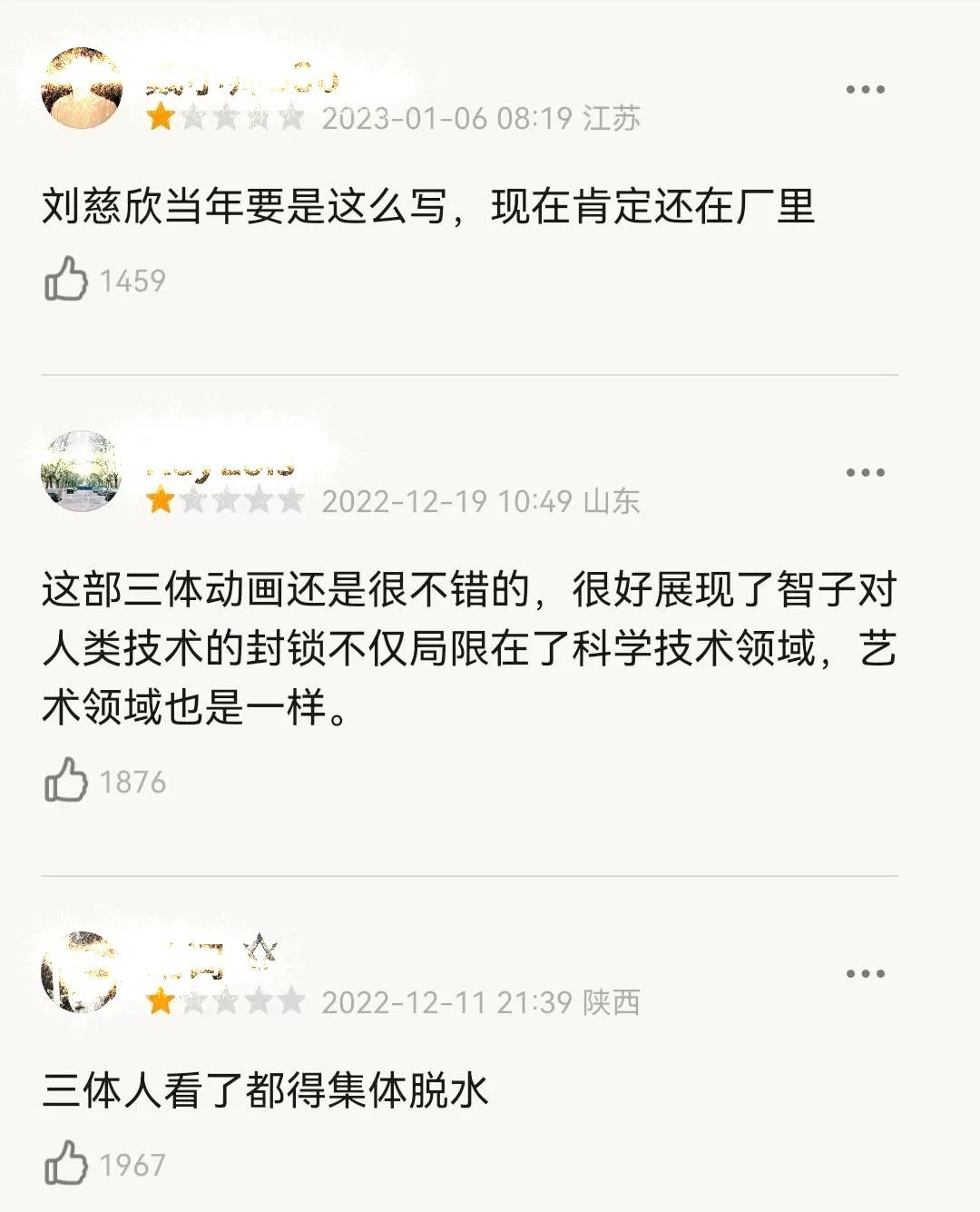This screenshot has height=1212, width=980.
Task: View profile avatar of the 陕西 reviewer
Action: click(82, 972)
